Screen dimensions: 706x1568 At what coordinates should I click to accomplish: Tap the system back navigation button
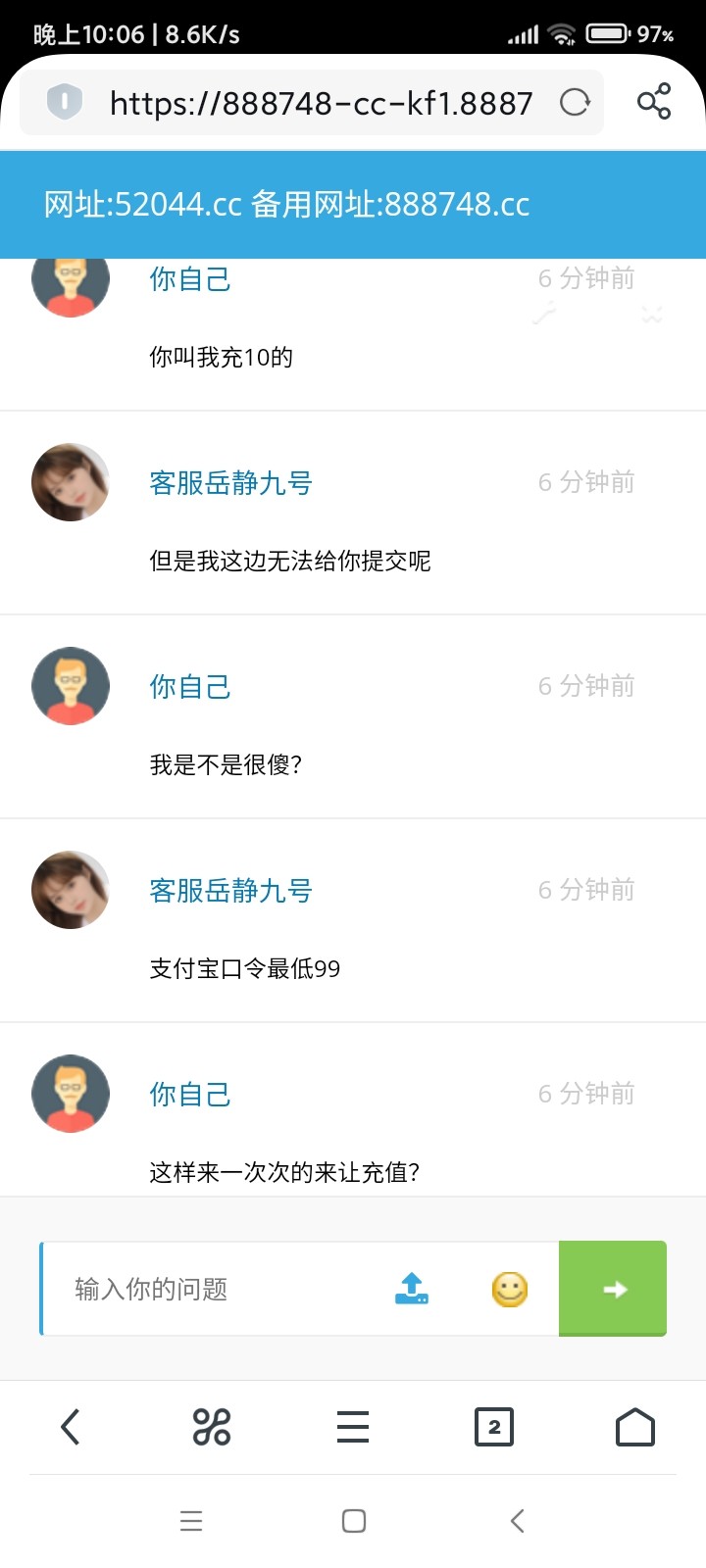tap(518, 1521)
